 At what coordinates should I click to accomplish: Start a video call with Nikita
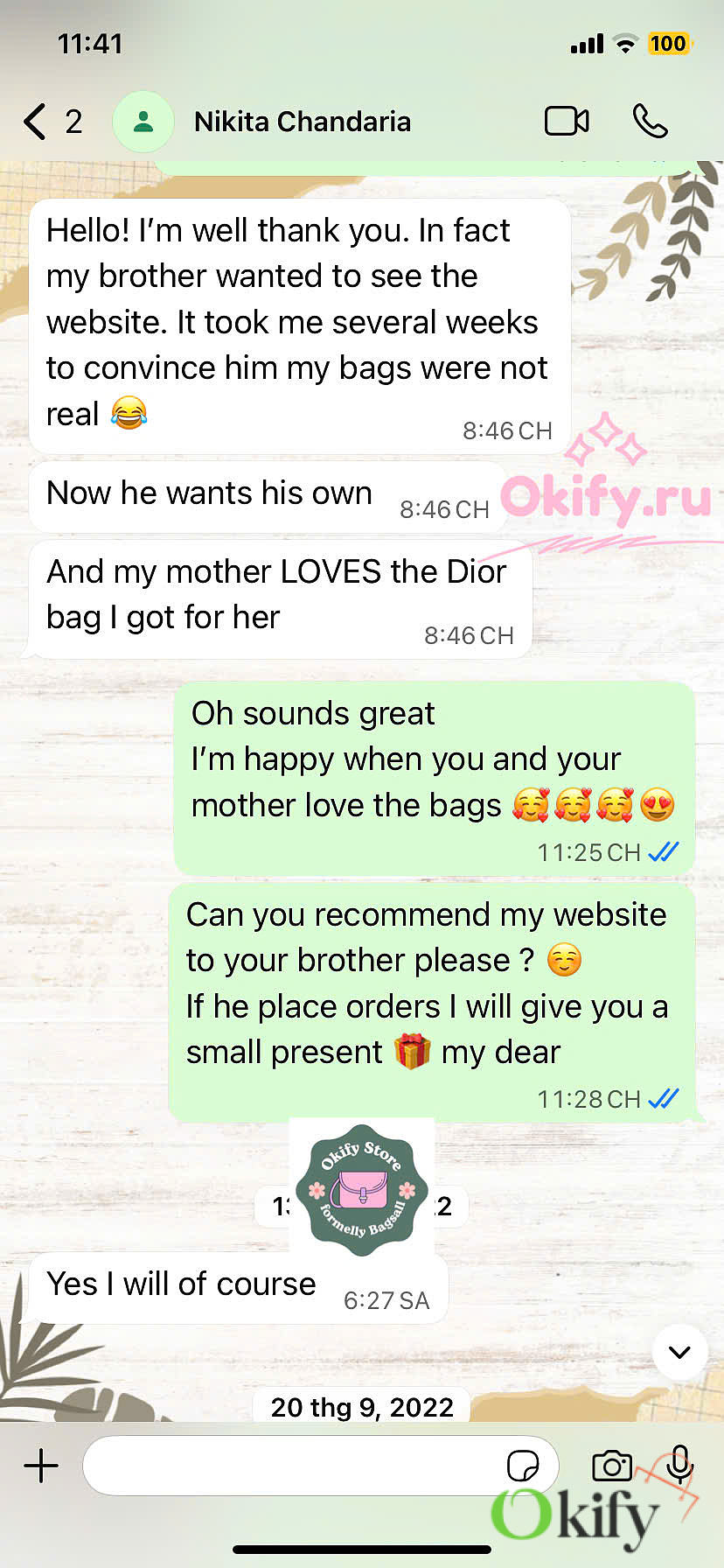point(567,122)
